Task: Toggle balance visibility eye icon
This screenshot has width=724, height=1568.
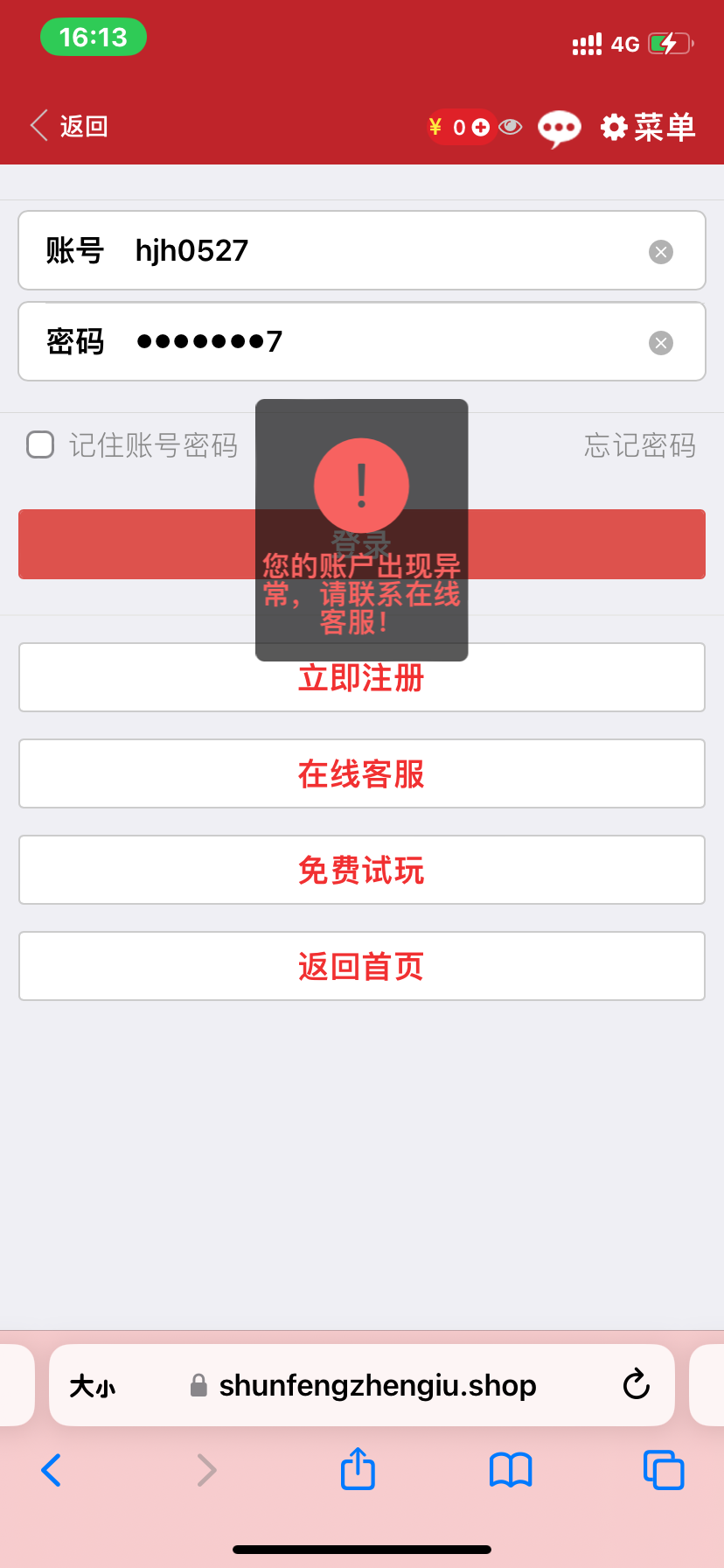Action: [511, 128]
